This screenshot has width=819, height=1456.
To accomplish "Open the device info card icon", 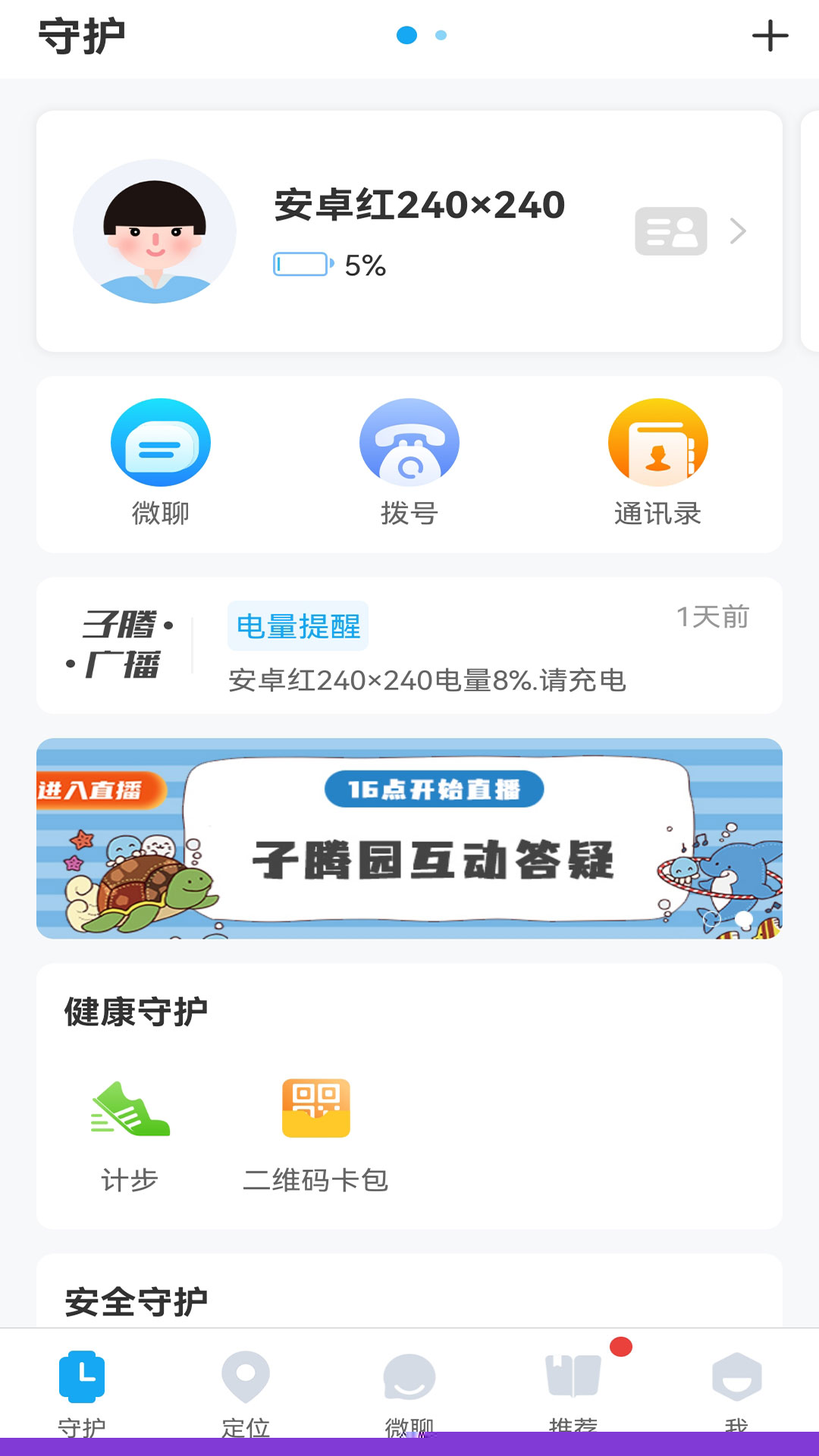I will tap(671, 231).
